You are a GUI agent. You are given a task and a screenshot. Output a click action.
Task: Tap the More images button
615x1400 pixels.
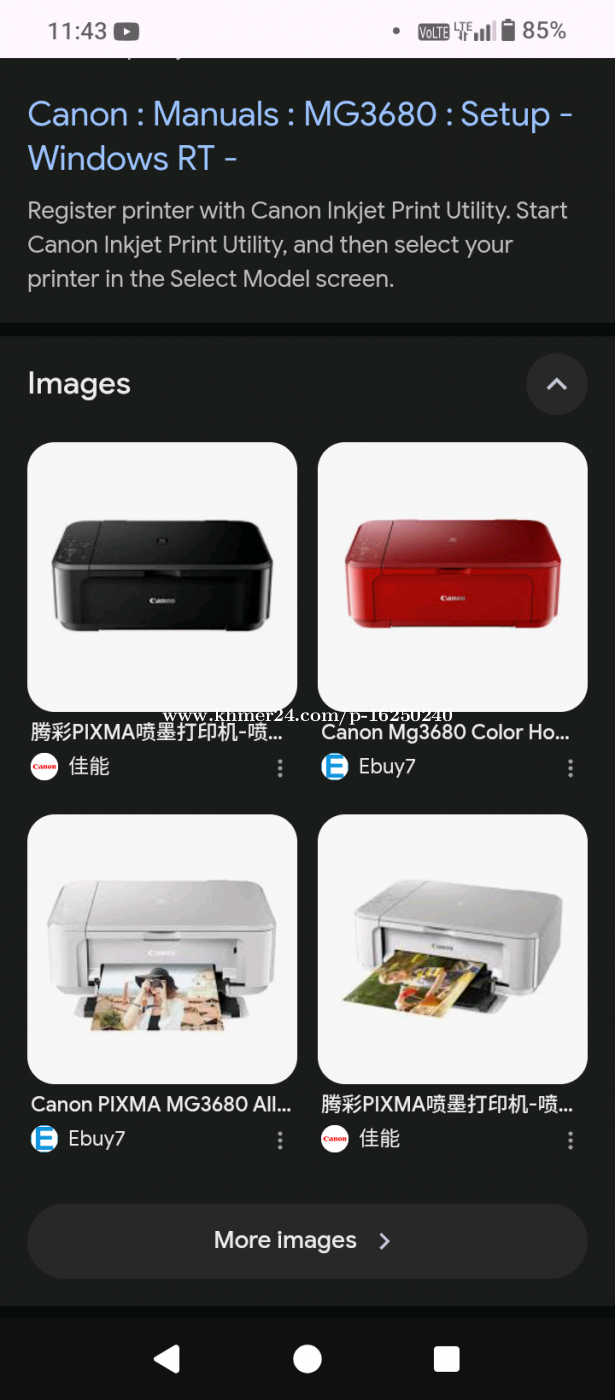pyautogui.click(x=307, y=1241)
